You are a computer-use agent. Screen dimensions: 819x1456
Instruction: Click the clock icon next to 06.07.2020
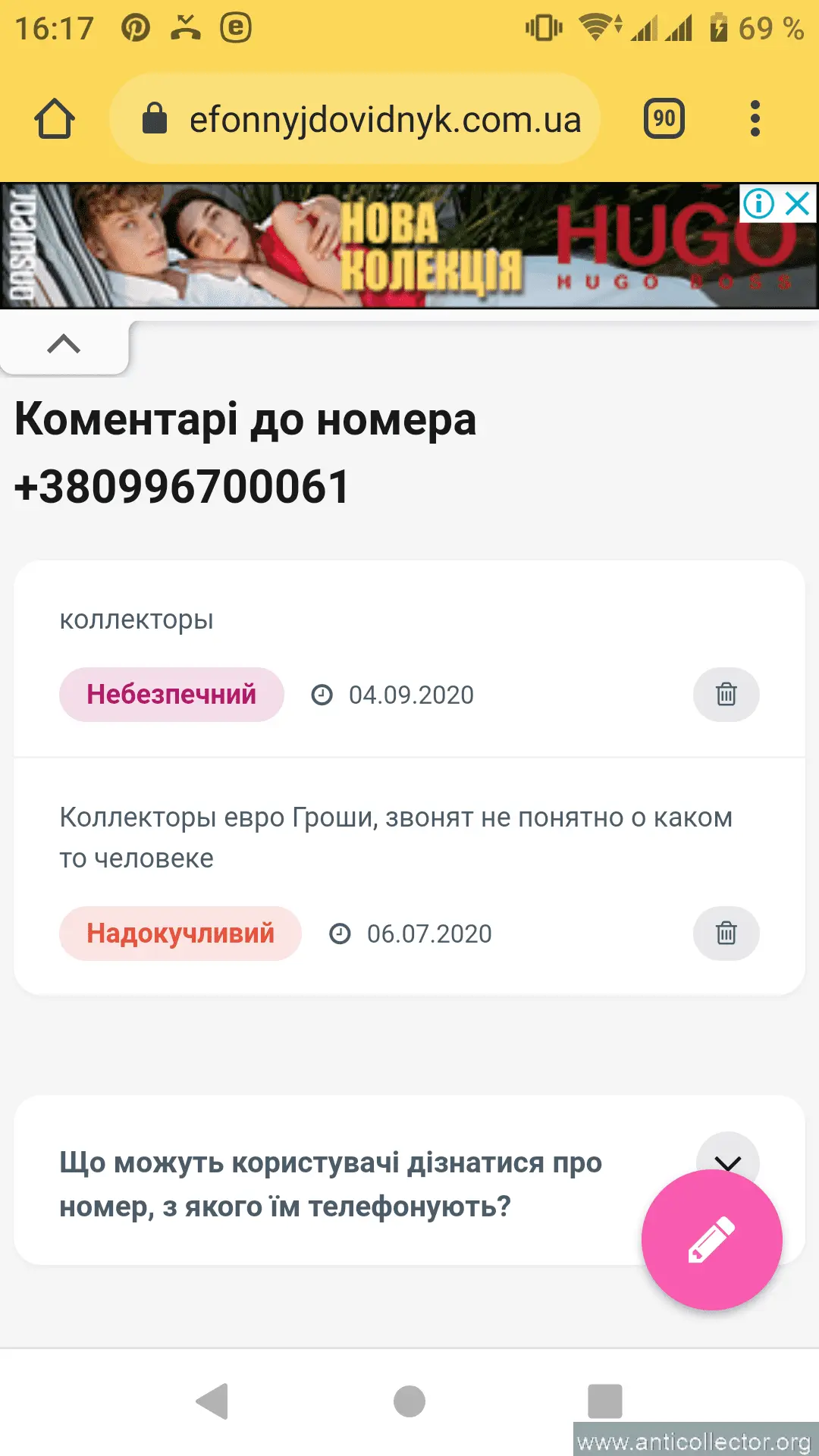pos(339,934)
